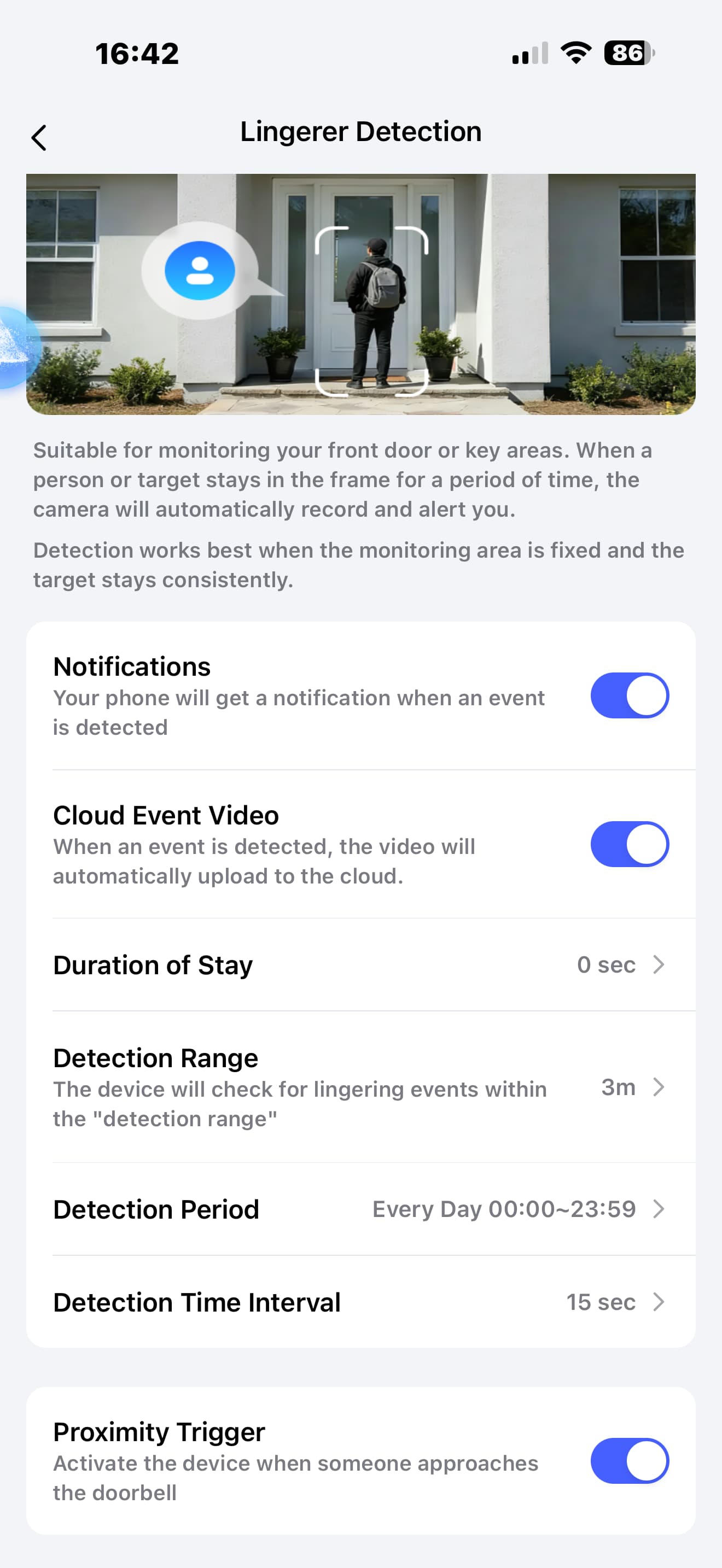The width and height of the screenshot is (722, 1568).
Task: Toggle off Proximity Trigger
Action: [629, 1460]
